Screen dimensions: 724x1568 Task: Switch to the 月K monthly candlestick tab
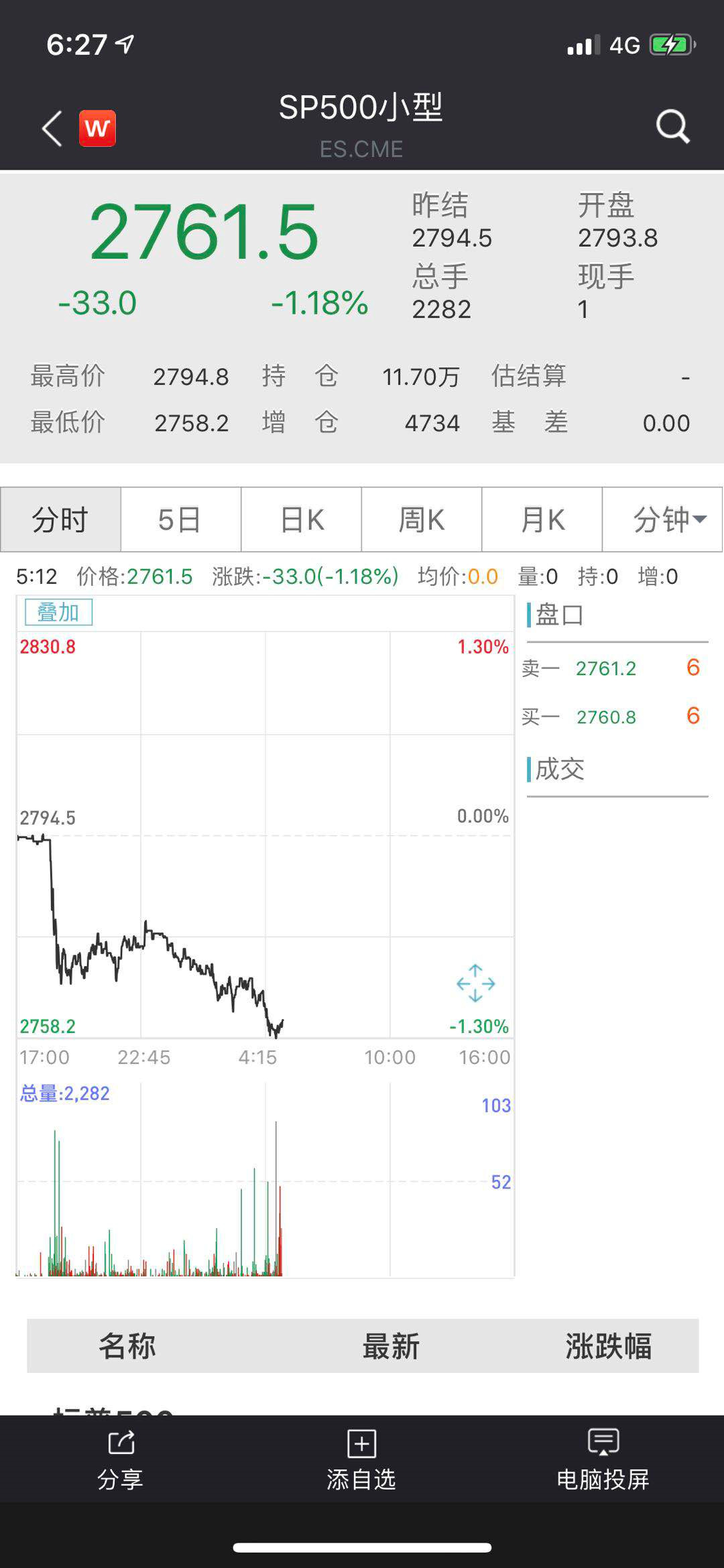[542, 520]
